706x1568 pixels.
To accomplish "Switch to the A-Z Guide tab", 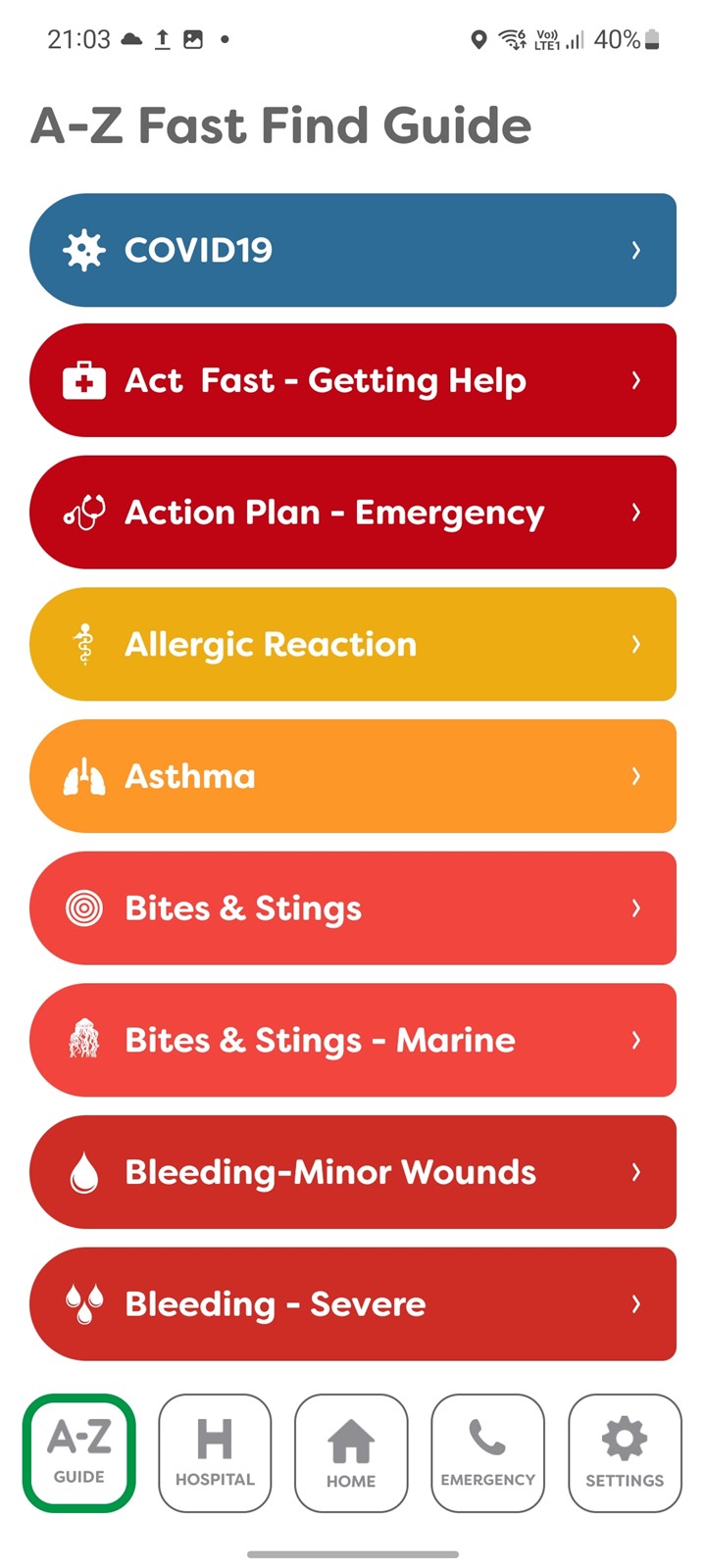I will click(x=79, y=1453).
